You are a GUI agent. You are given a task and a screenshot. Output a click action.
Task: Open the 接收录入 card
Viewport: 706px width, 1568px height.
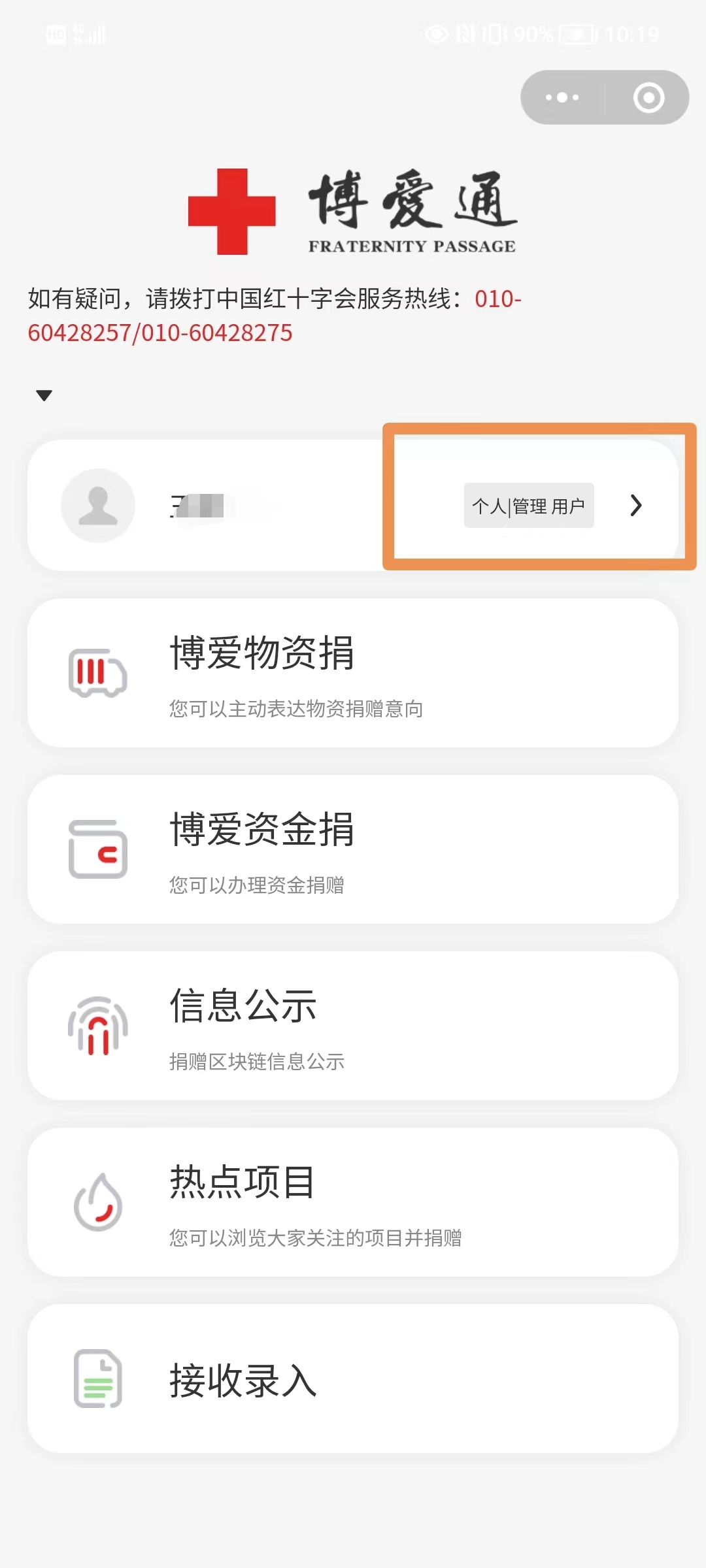[x=353, y=1379]
